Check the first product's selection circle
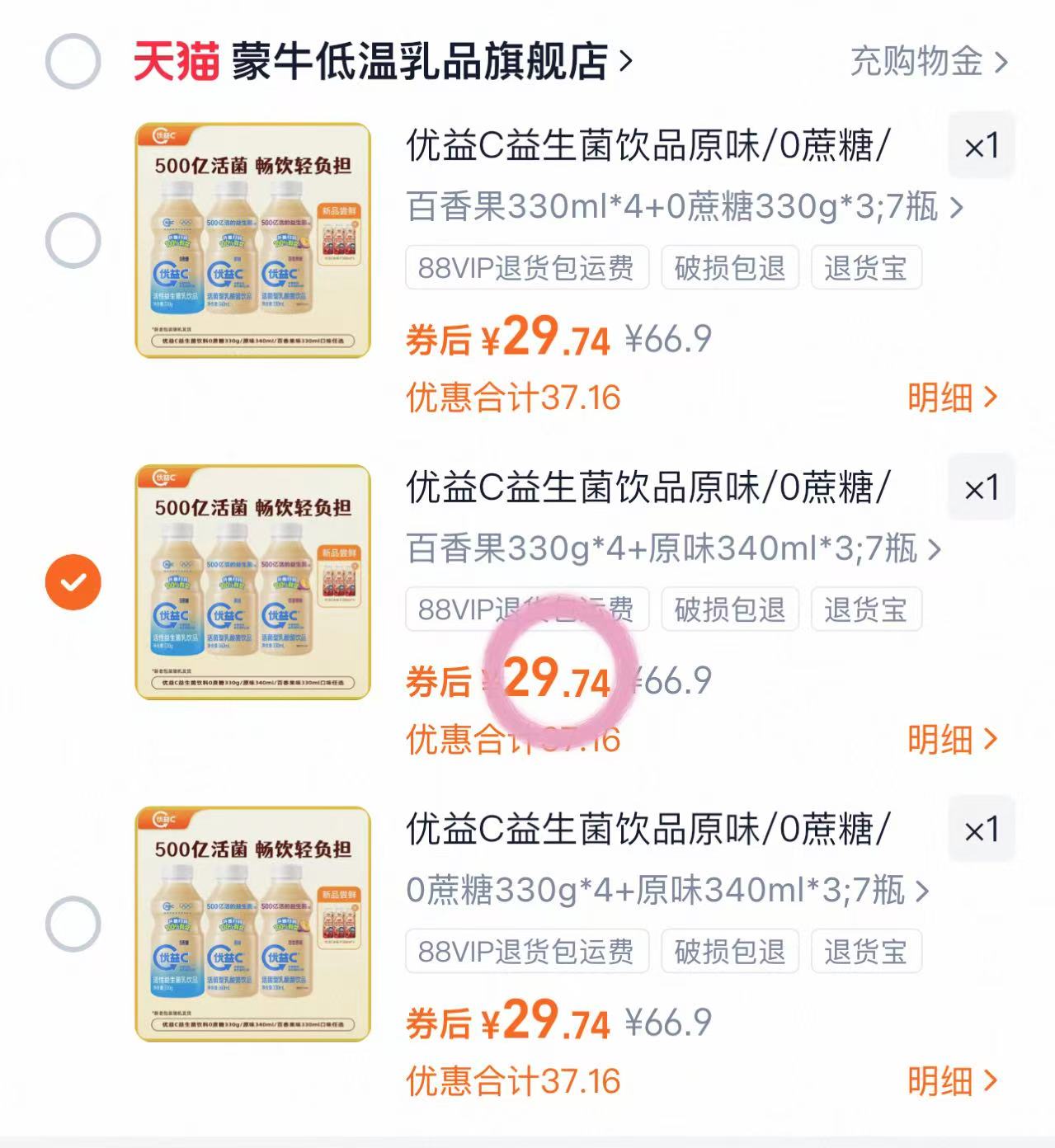The height and width of the screenshot is (1148, 1055). coord(73,240)
